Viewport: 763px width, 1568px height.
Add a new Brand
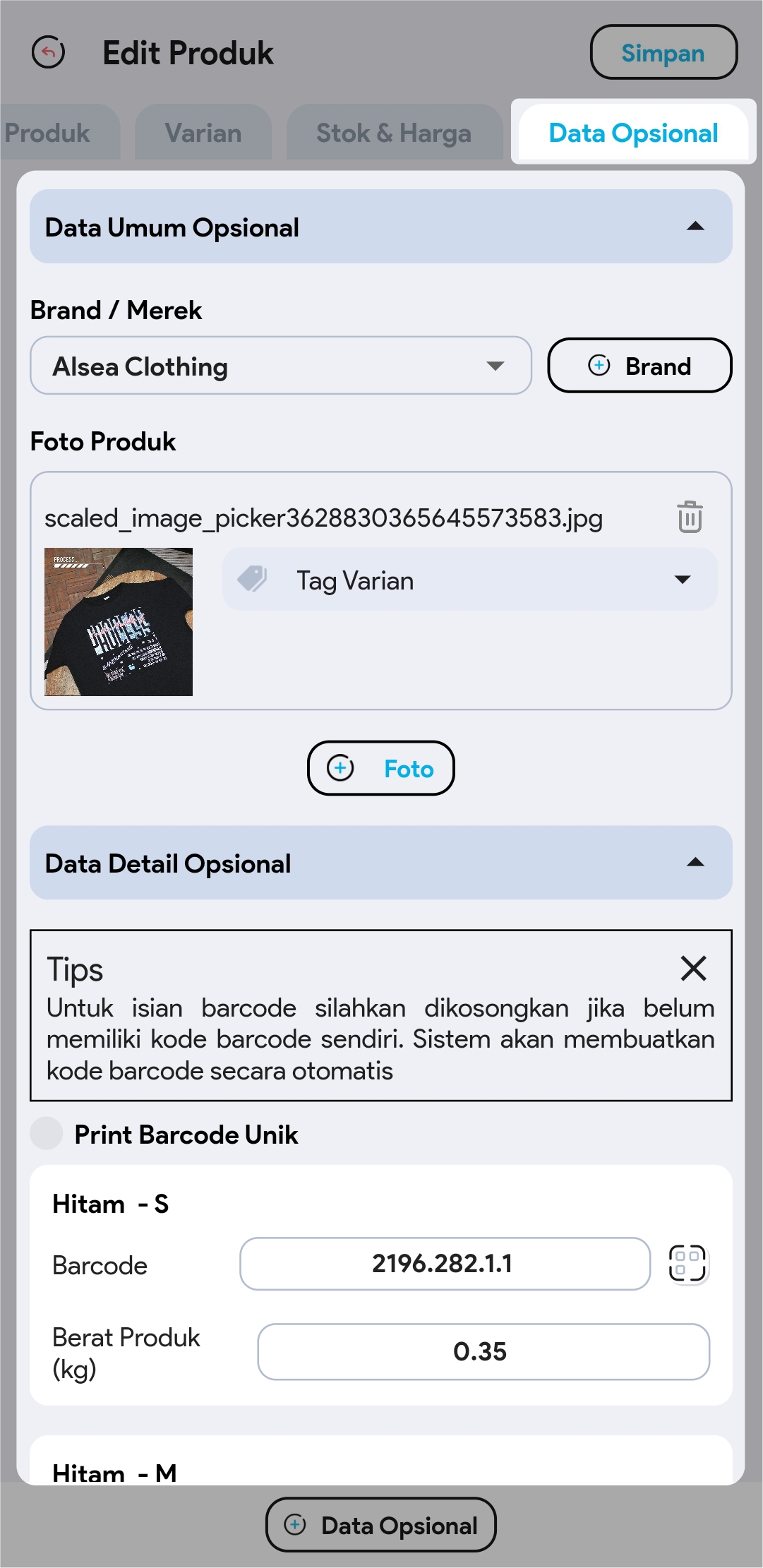639,366
